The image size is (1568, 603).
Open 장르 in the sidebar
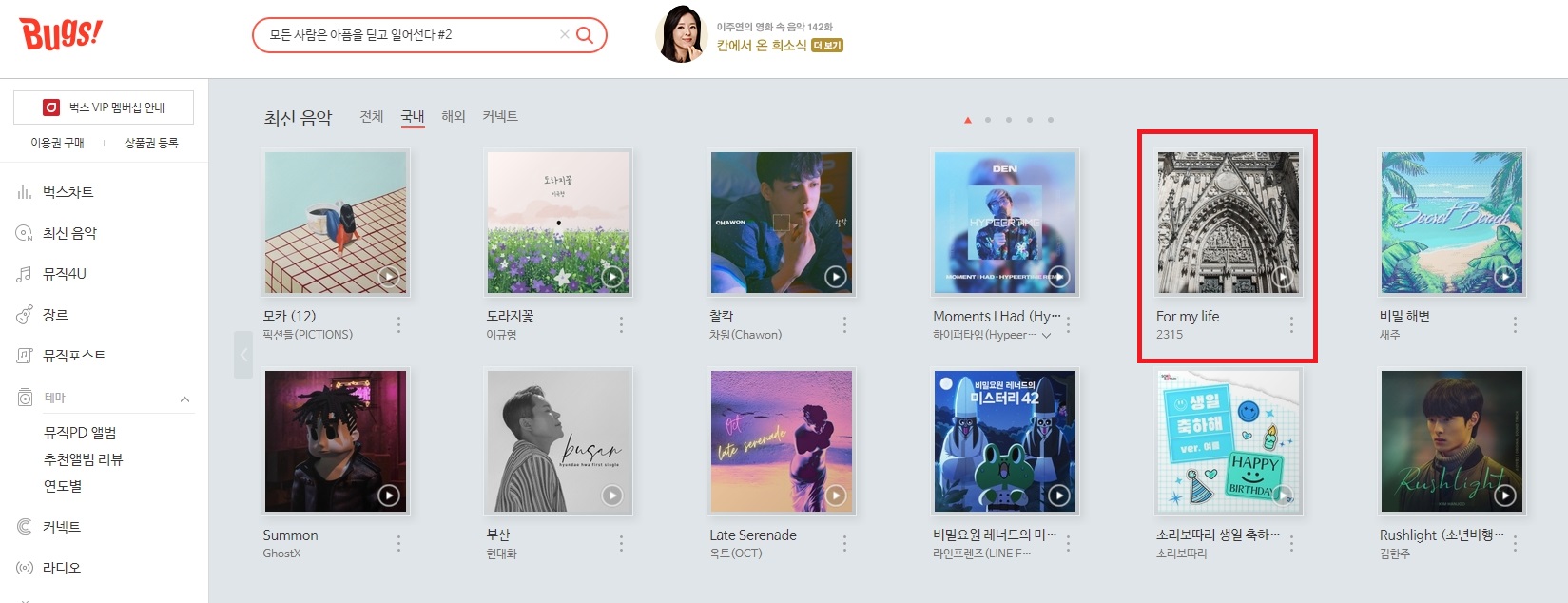[x=55, y=315]
